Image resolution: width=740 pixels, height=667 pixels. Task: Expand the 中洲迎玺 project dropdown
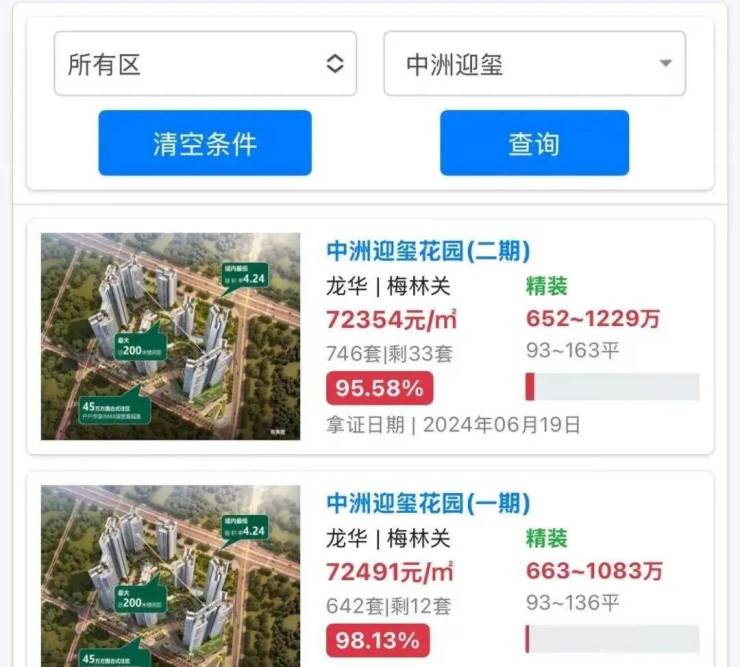[535, 64]
